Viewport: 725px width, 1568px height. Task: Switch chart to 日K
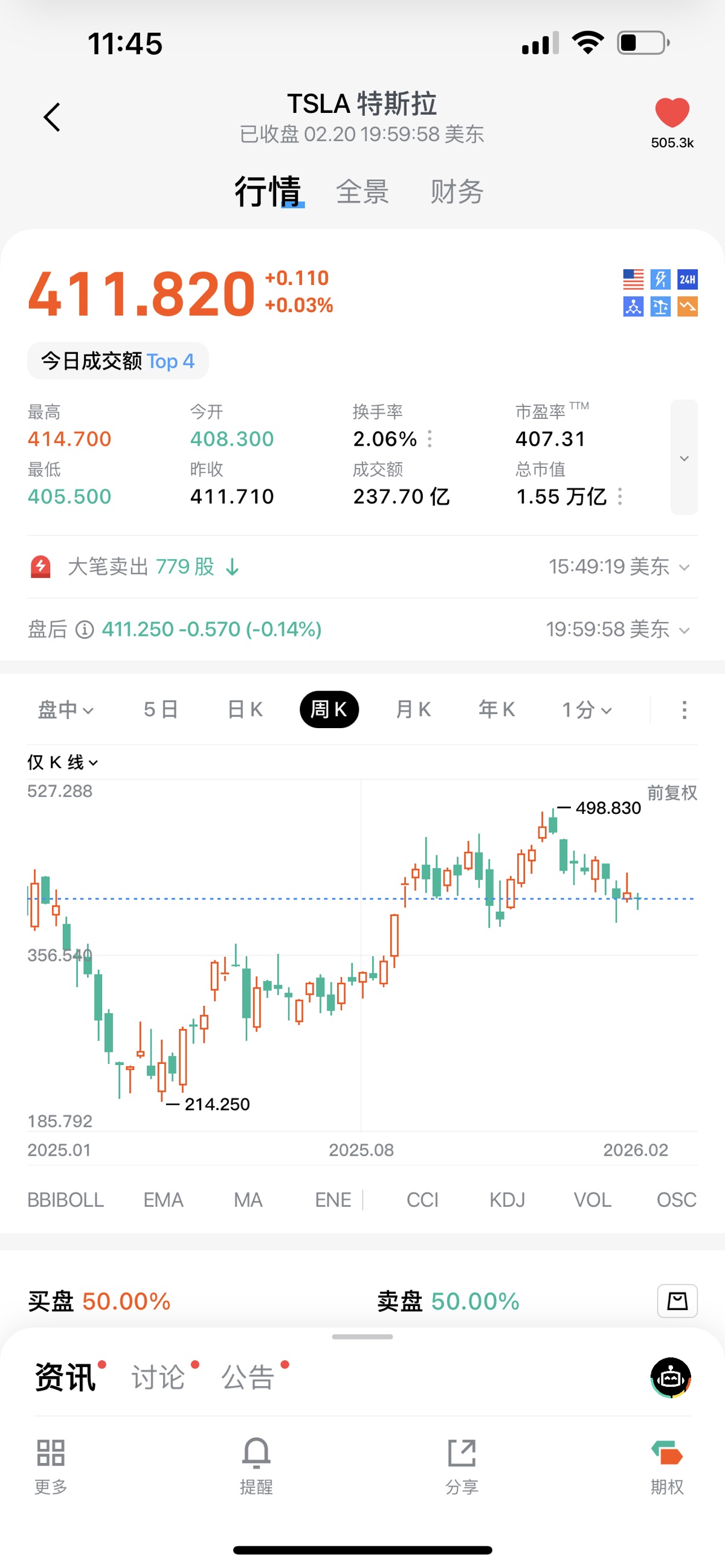coord(245,710)
